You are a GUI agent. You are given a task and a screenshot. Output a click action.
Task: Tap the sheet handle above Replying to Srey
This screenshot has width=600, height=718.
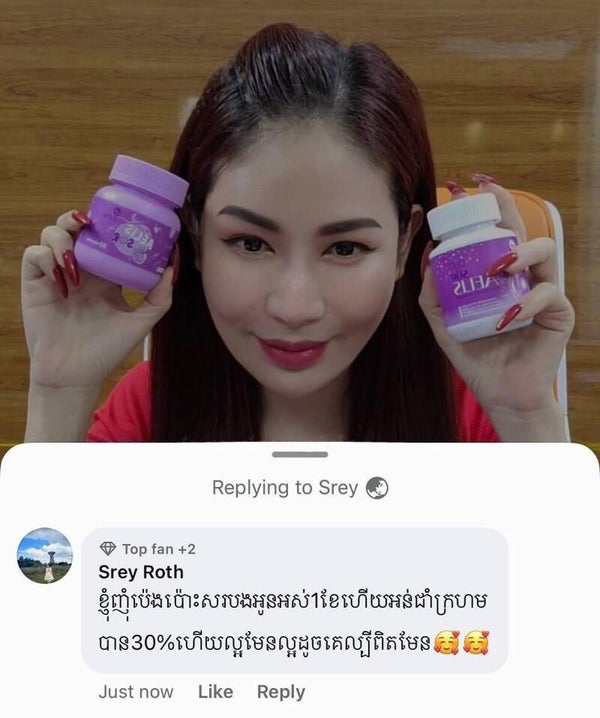tap(300, 454)
